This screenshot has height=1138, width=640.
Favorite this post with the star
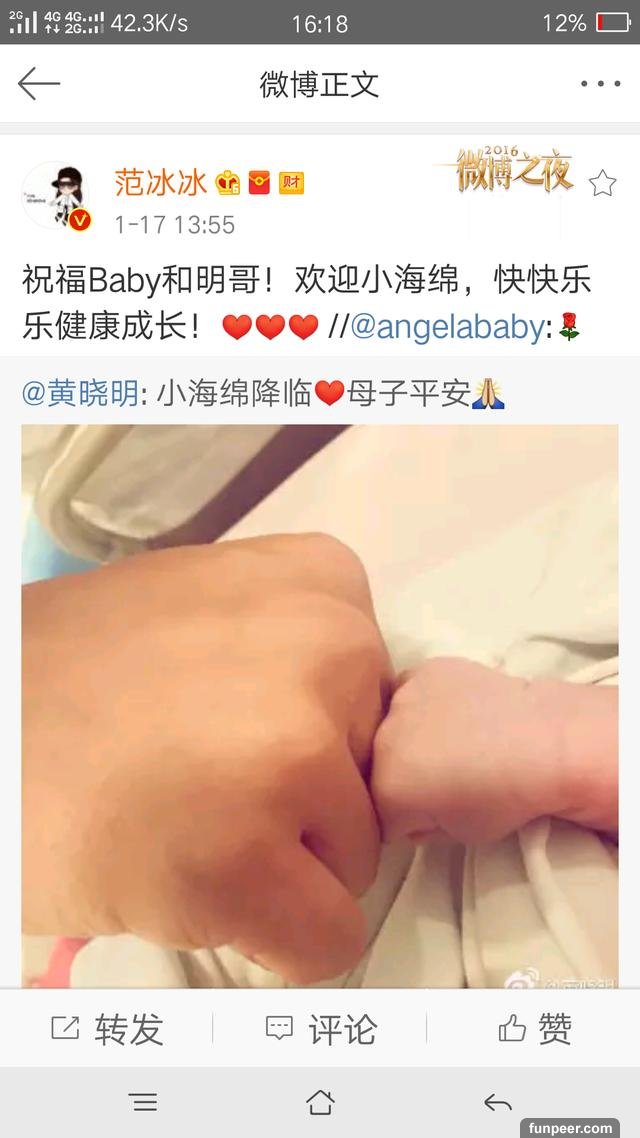tap(602, 183)
